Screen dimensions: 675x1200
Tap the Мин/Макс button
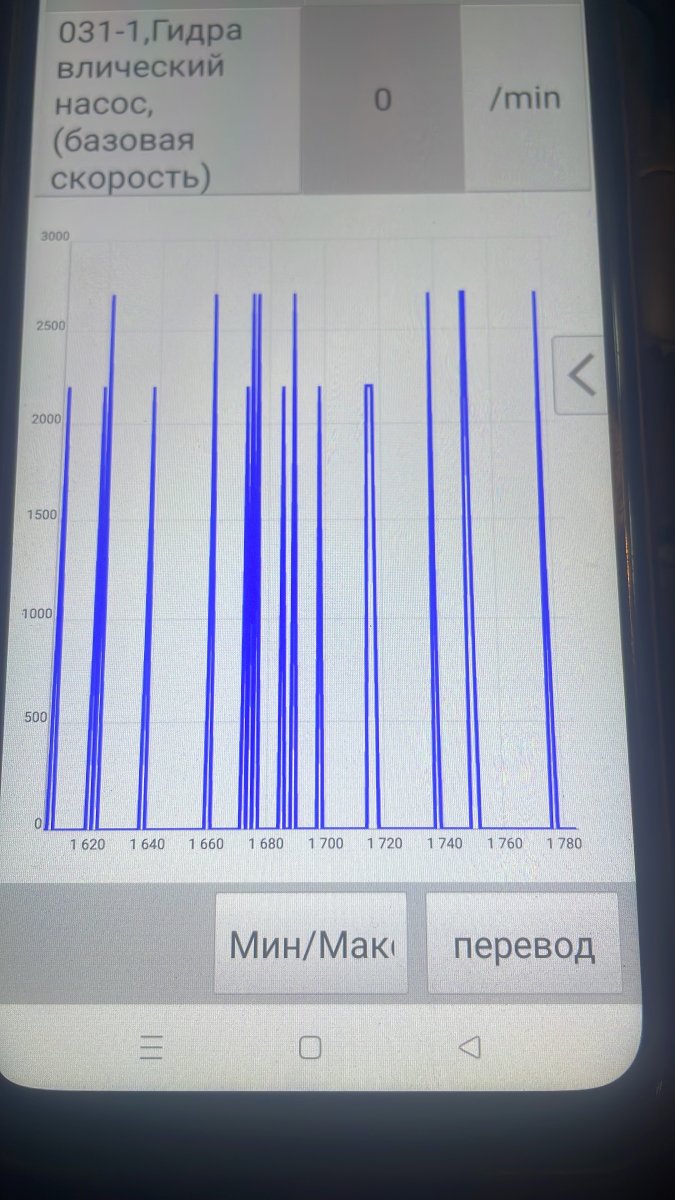coord(311,944)
